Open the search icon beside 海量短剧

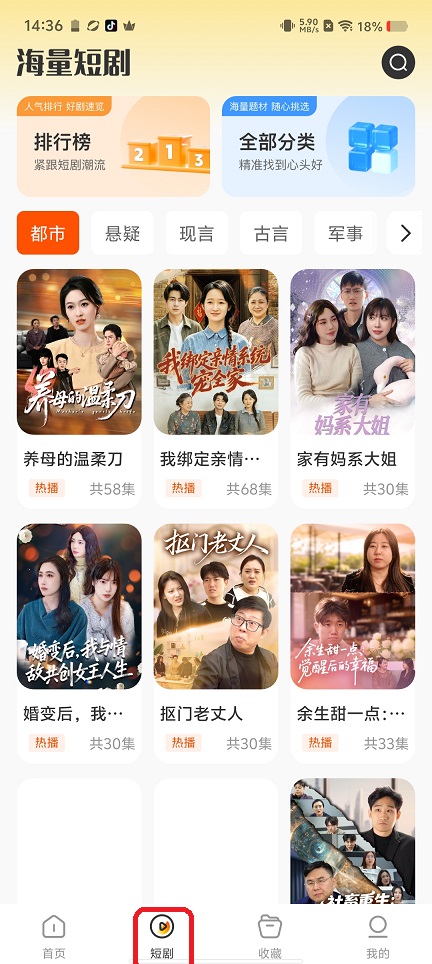click(x=398, y=62)
